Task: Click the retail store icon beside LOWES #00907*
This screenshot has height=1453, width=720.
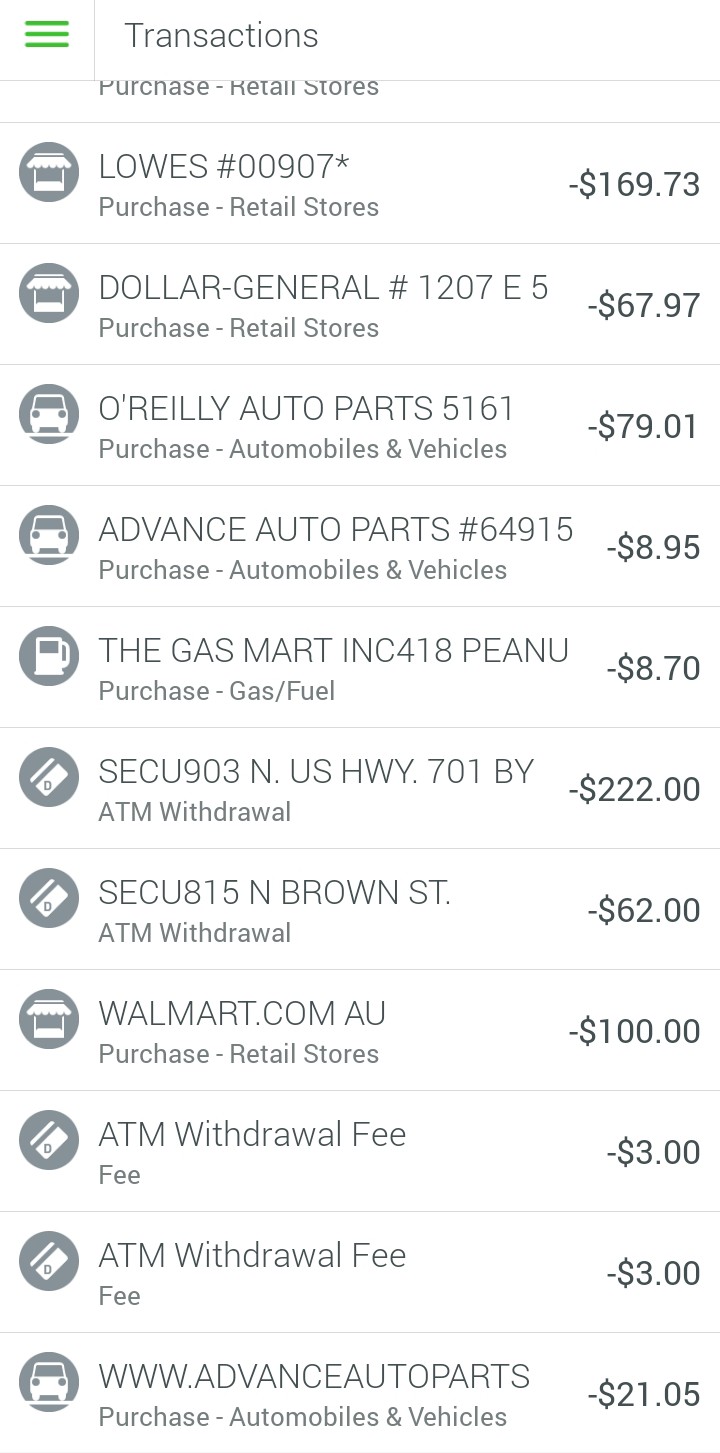Action: coord(48,171)
